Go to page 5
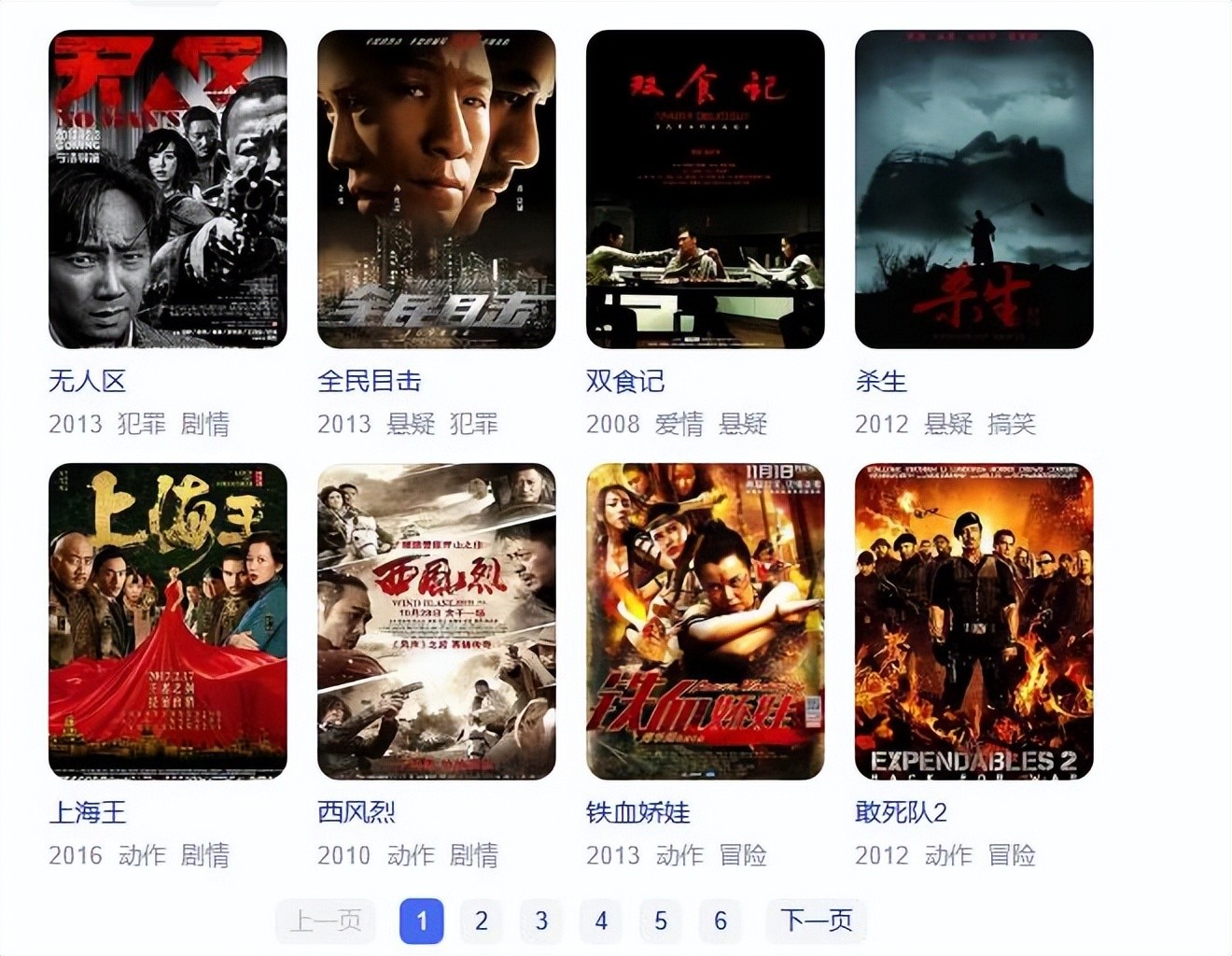The height and width of the screenshot is (956, 1232). click(661, 921)
